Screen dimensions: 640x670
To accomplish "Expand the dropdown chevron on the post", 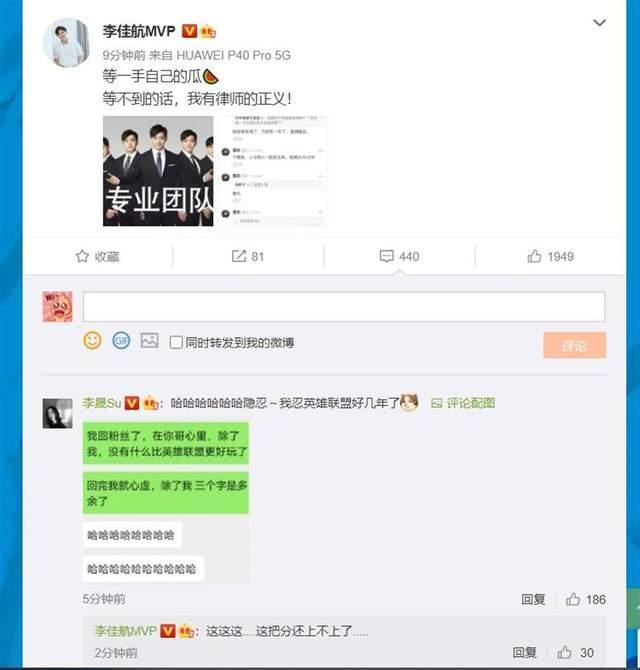I will (x=599, y=22).
